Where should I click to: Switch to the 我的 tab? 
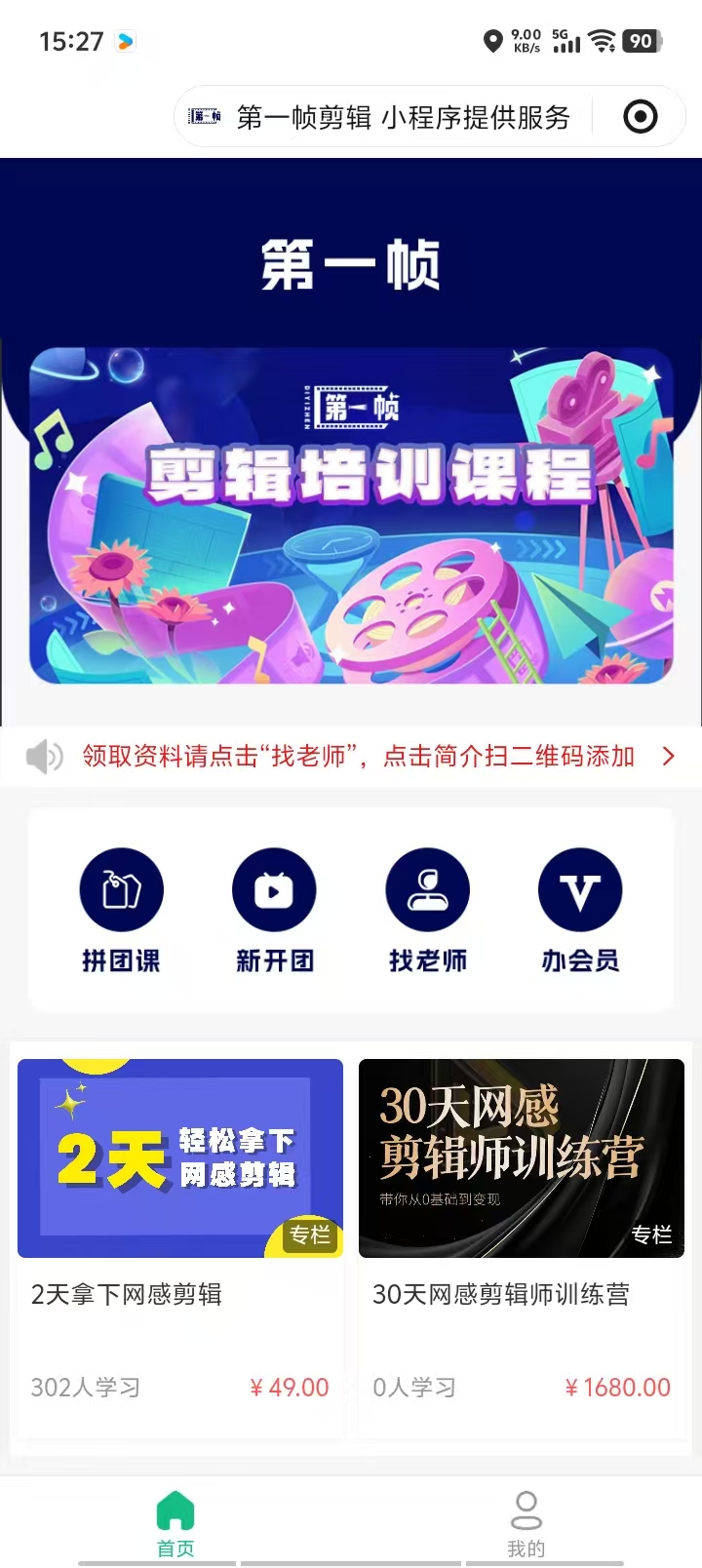point(526,1523)
